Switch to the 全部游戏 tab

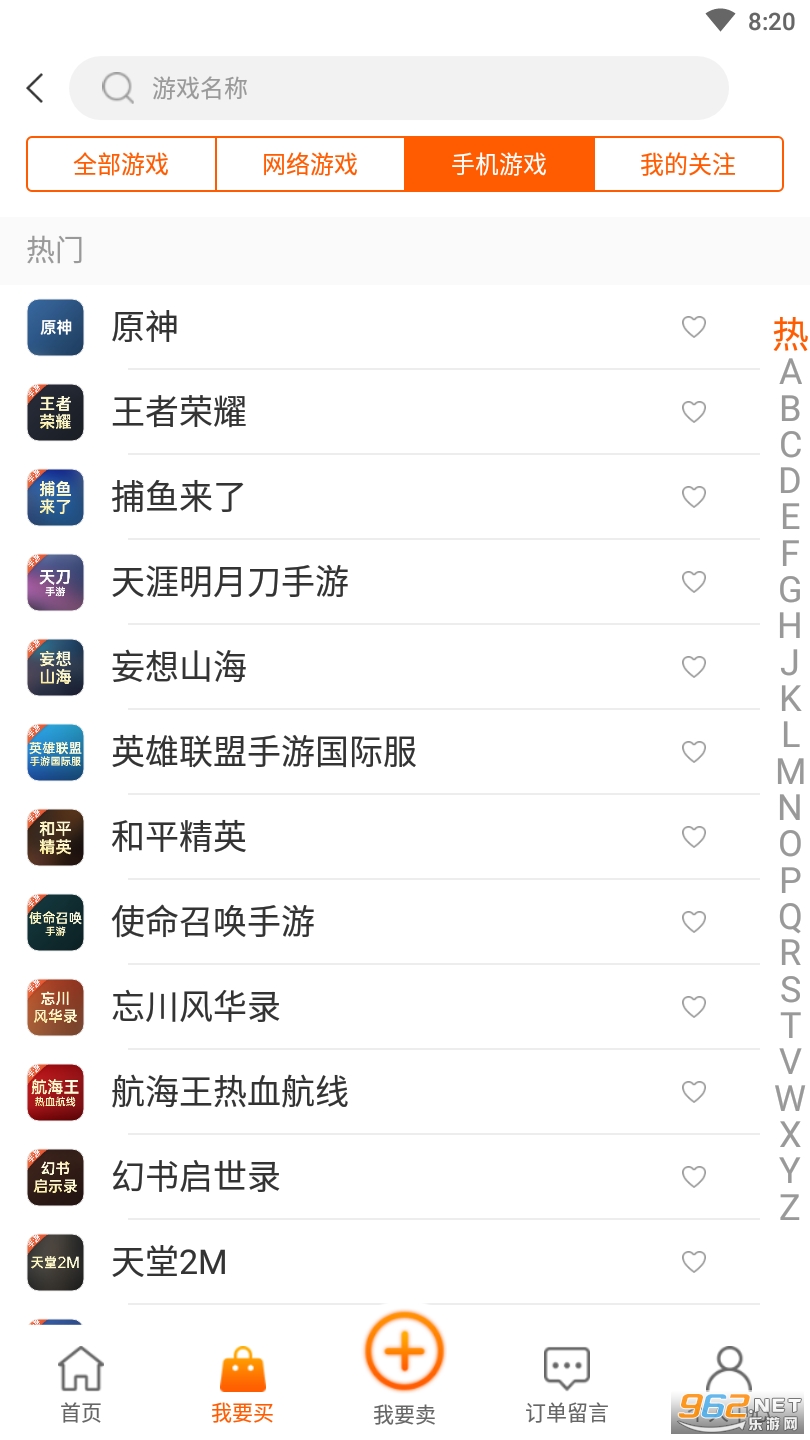[x=121, y=164]
